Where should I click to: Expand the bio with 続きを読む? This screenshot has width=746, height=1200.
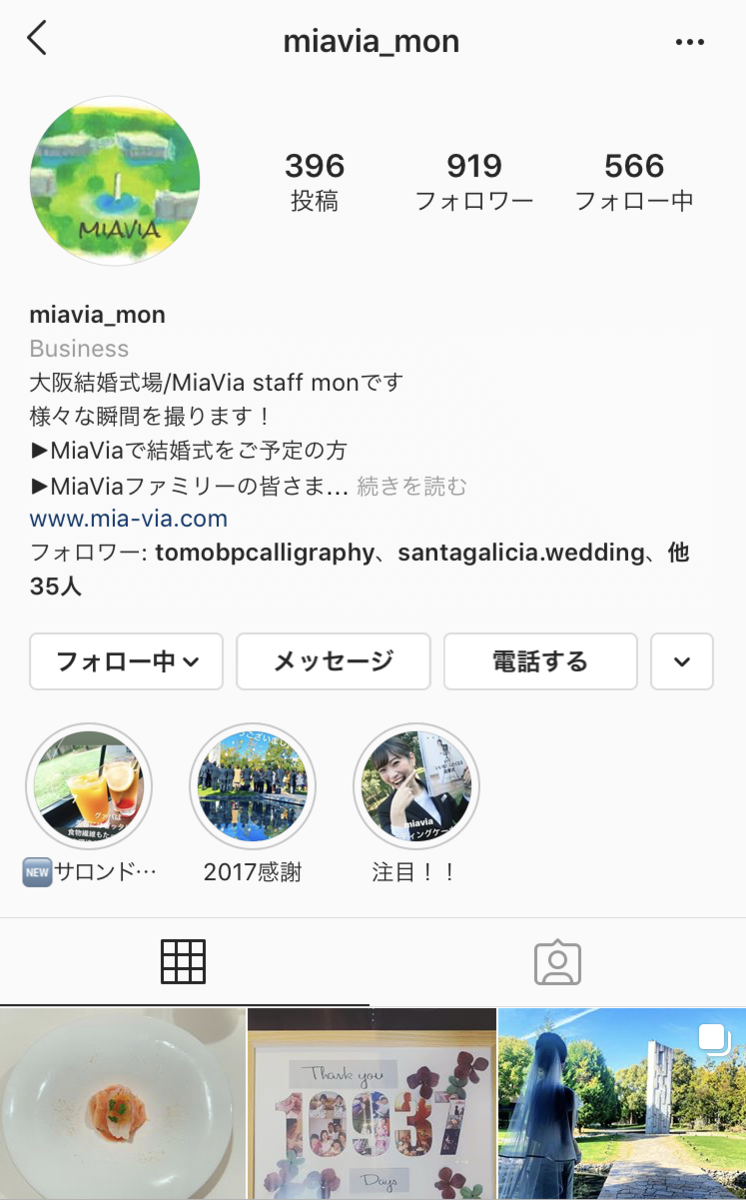coord(412,487)
